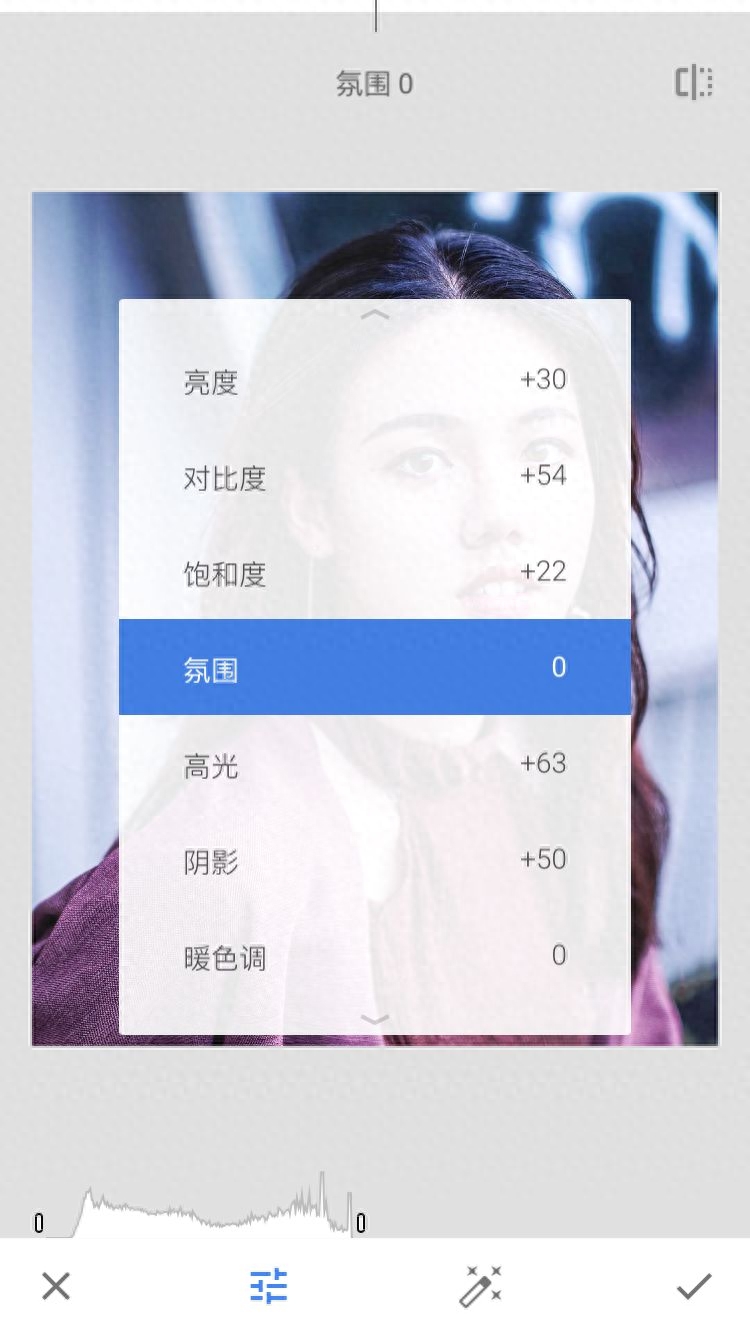Apply auto adjust with magic wand
The width and height of the screenshot is (750, 1334).
[x=480, y=1286]
